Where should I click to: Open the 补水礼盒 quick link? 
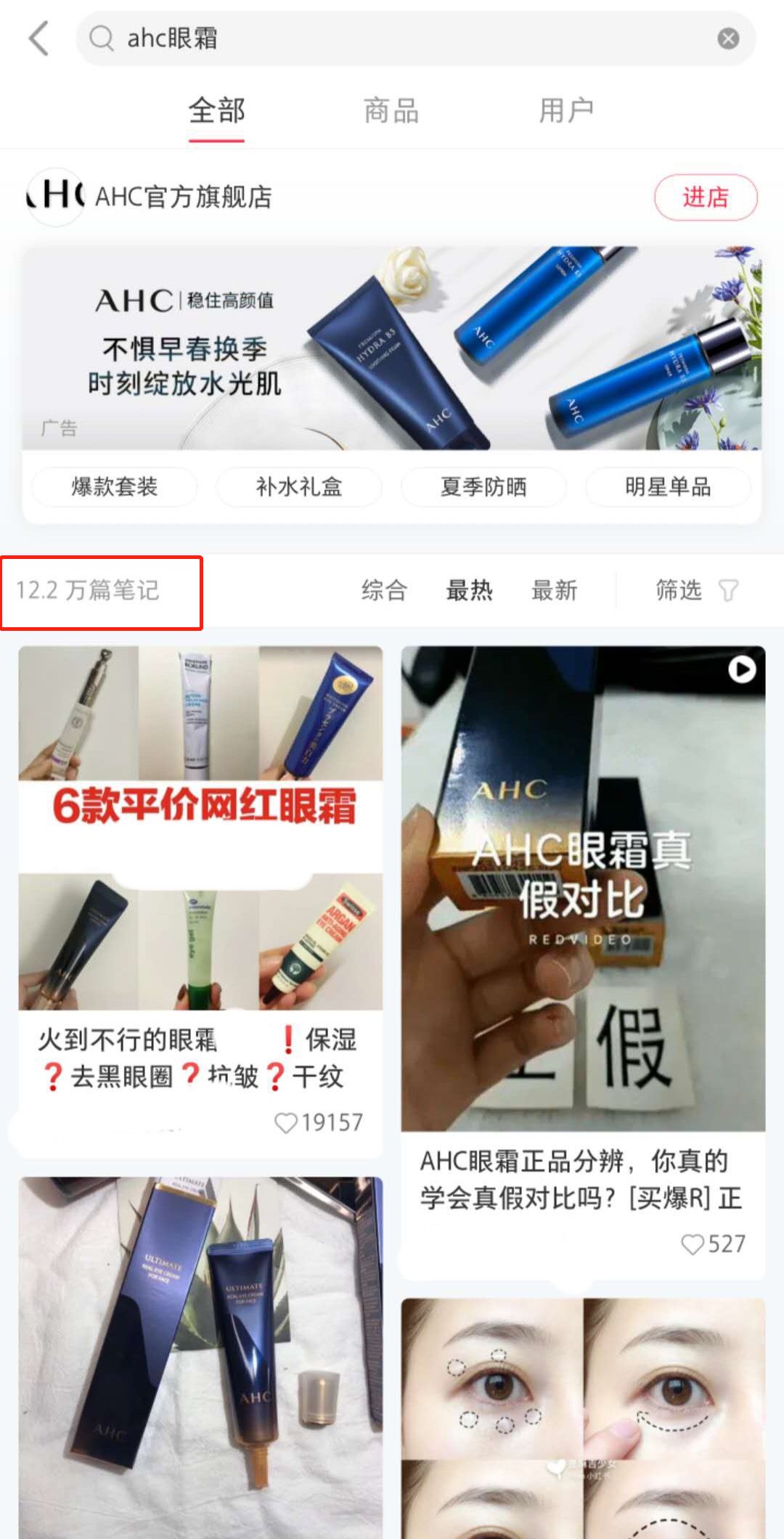pyautogui.click(x=299, y=487)
